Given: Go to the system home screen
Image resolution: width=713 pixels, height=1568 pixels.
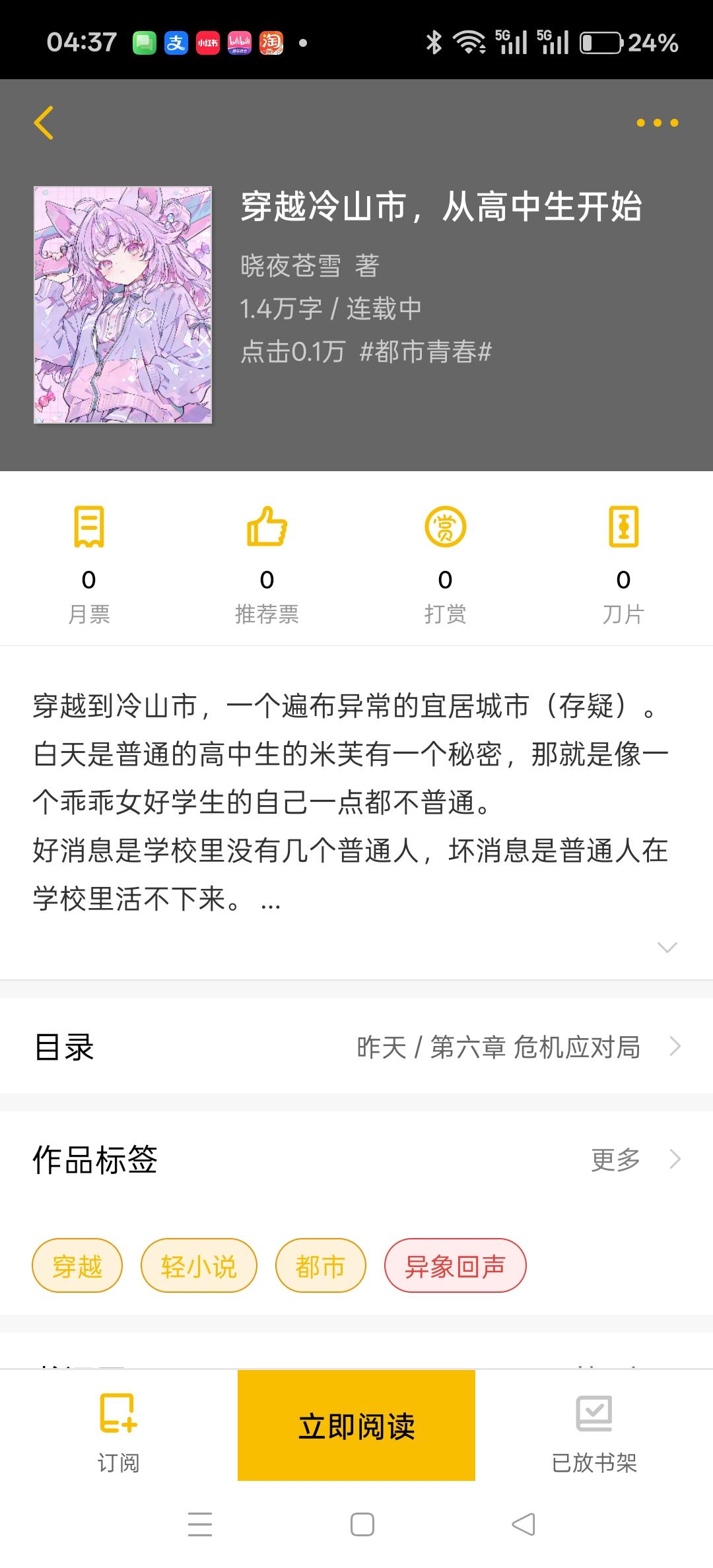Looking at the screenshot, I should tap(362, 1524).
